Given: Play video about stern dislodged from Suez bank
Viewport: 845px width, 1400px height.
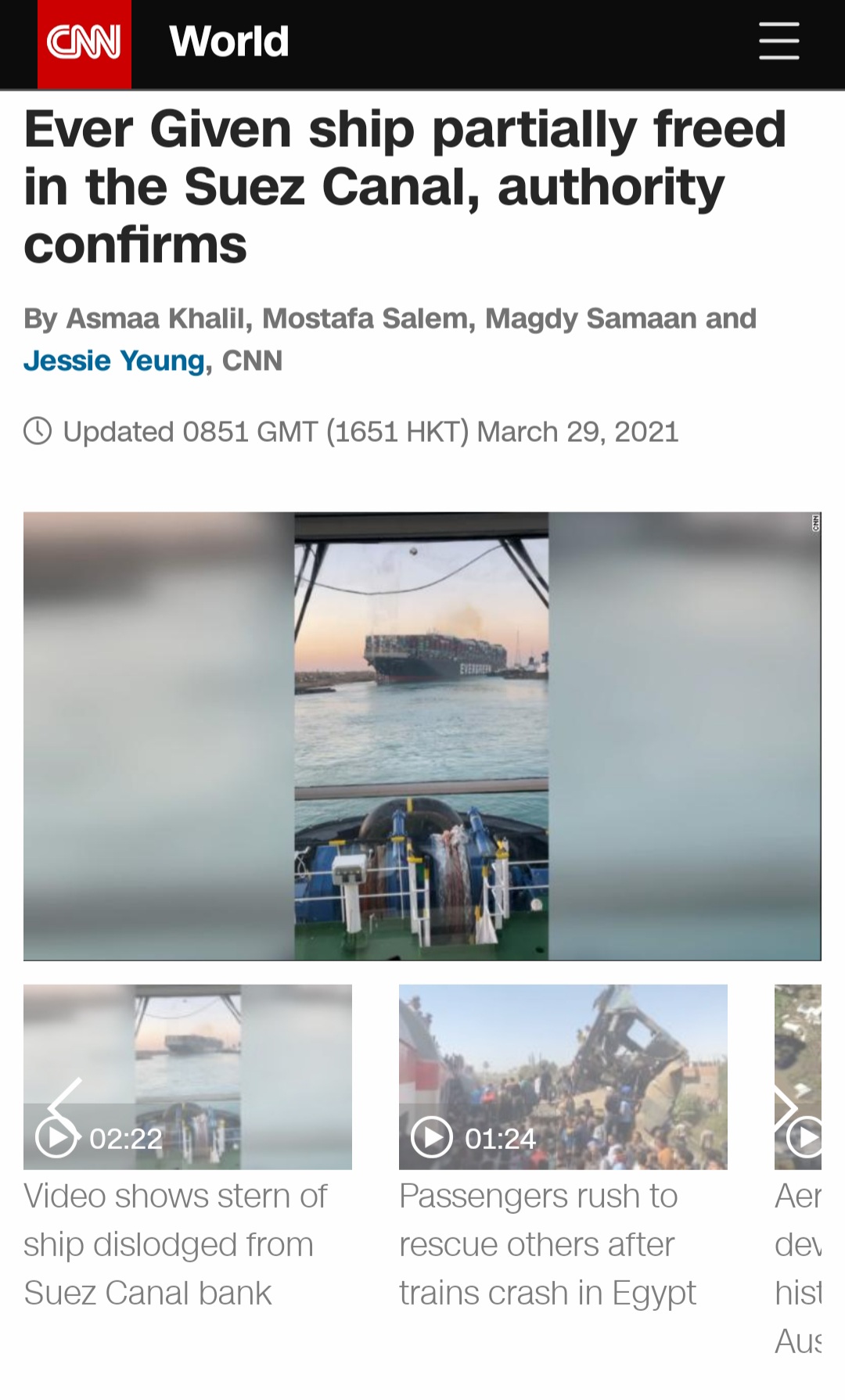Looking at the screenshot, I should click(188, 1076).
